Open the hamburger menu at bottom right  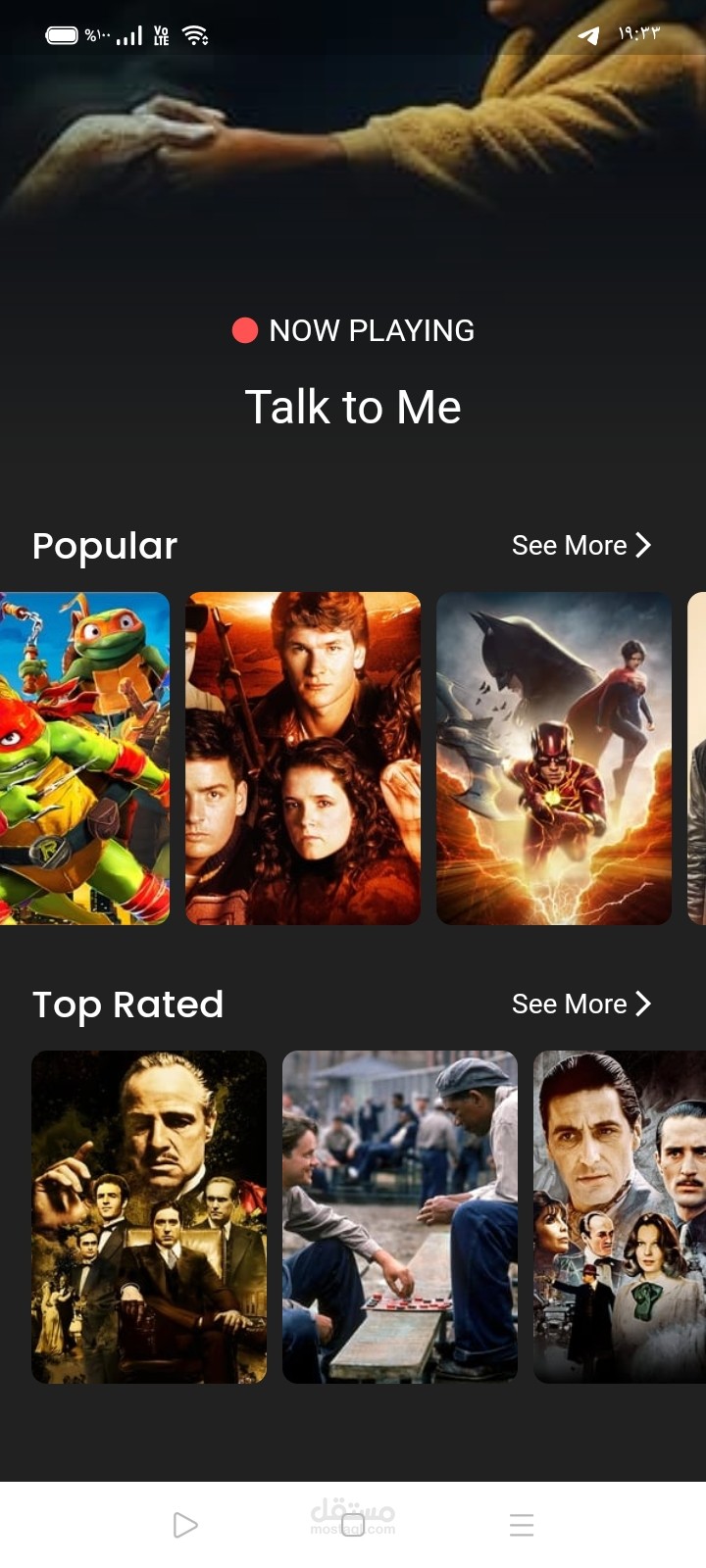[521, 1525]
